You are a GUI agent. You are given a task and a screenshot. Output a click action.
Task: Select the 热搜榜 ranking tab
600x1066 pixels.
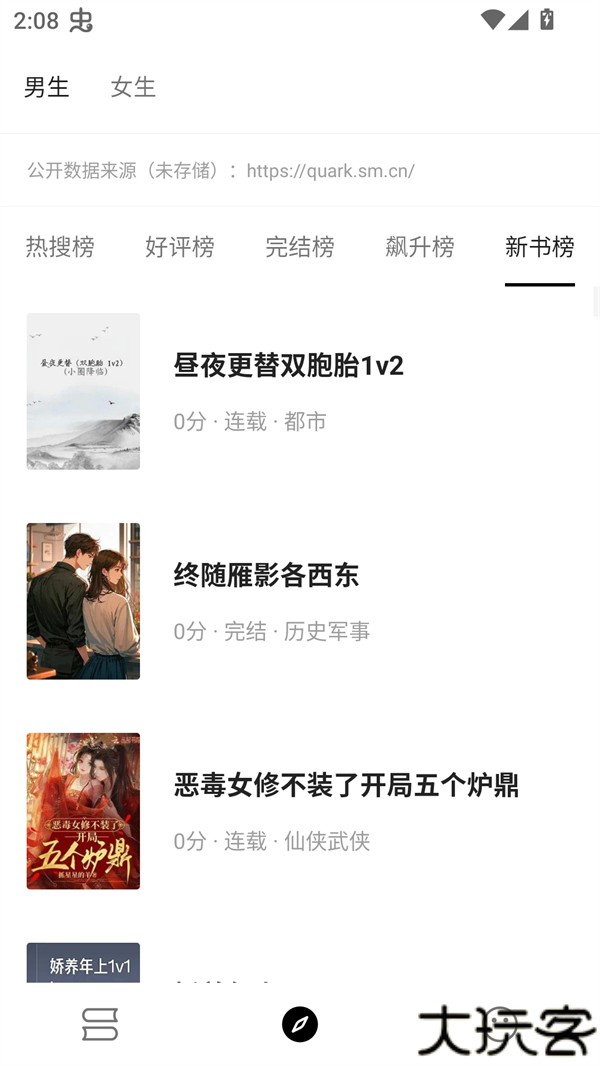[x=60, y=247]
